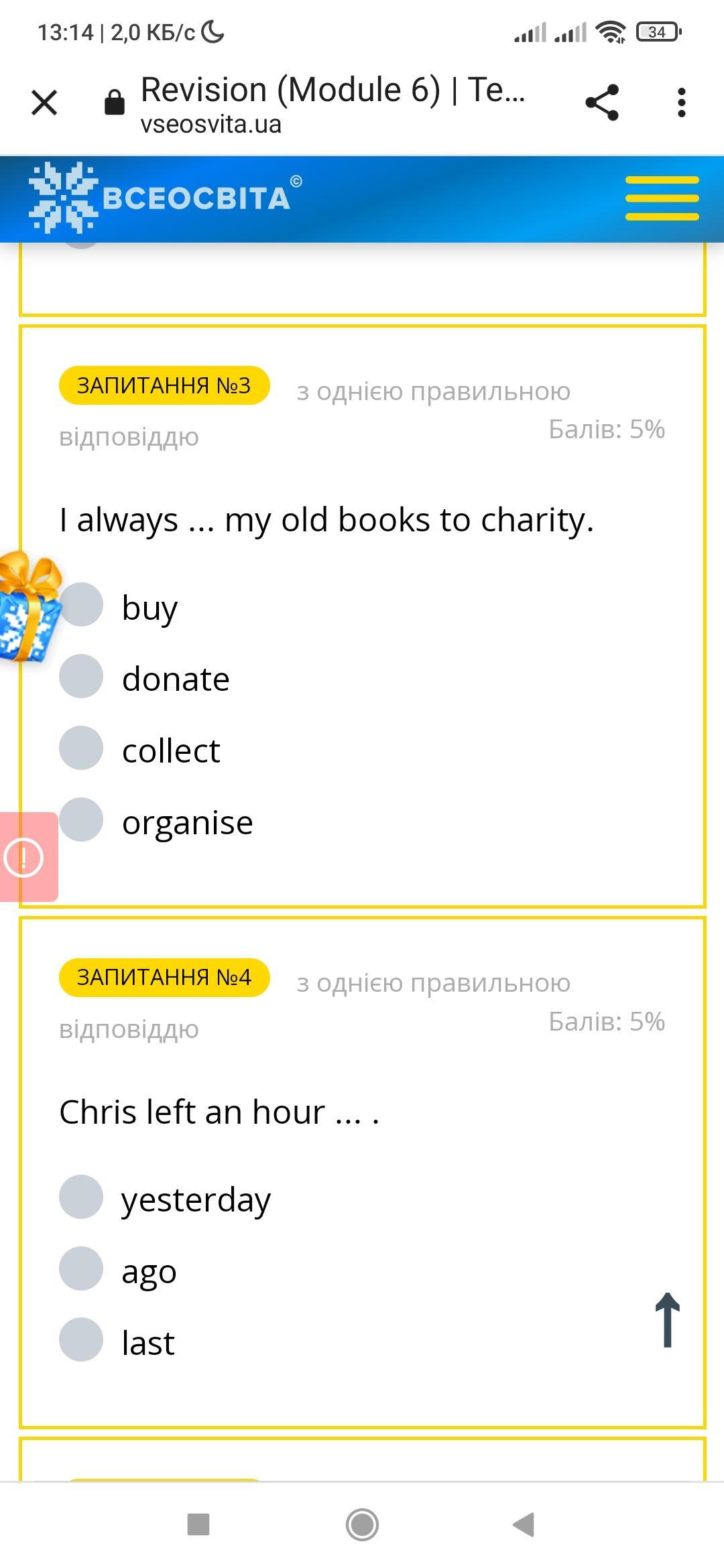Select 'yesterday' for question 4
Screen dimensions: 724x1568
click(81, 1197)
